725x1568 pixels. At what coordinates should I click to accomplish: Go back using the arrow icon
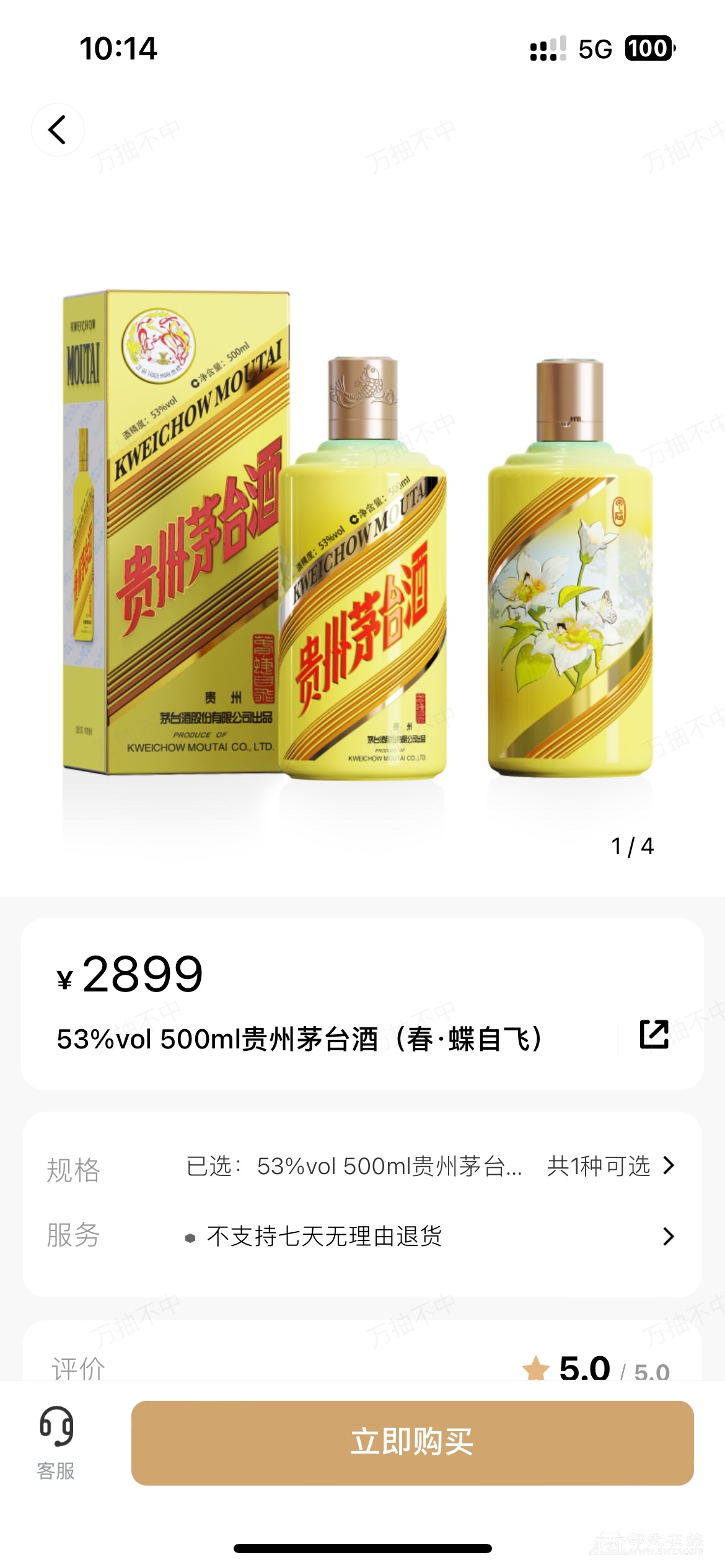pos(58,130)
